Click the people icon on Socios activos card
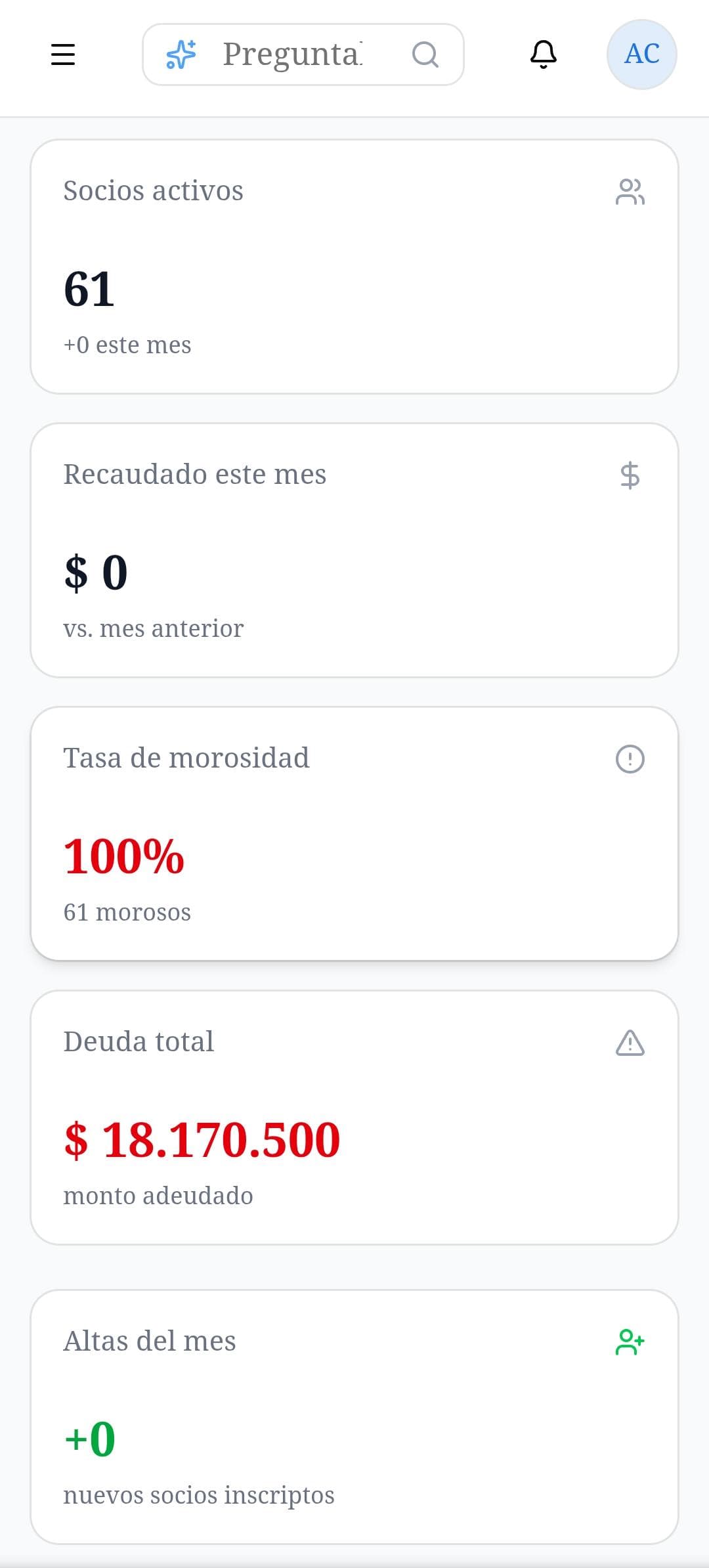 pyautogui.click(x=630, y=191)
